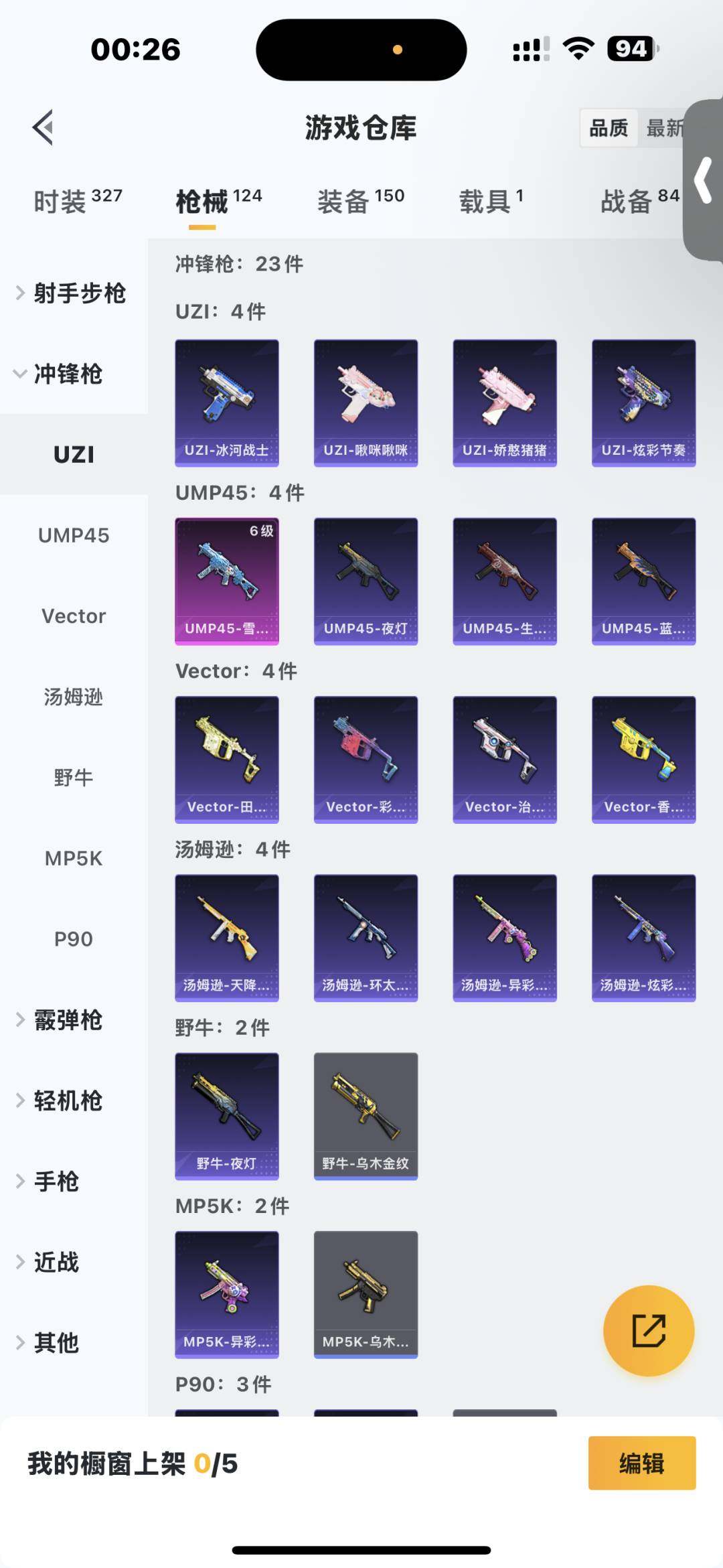
Task: Switch to the 时装 tab
Action: coord(78,201)
